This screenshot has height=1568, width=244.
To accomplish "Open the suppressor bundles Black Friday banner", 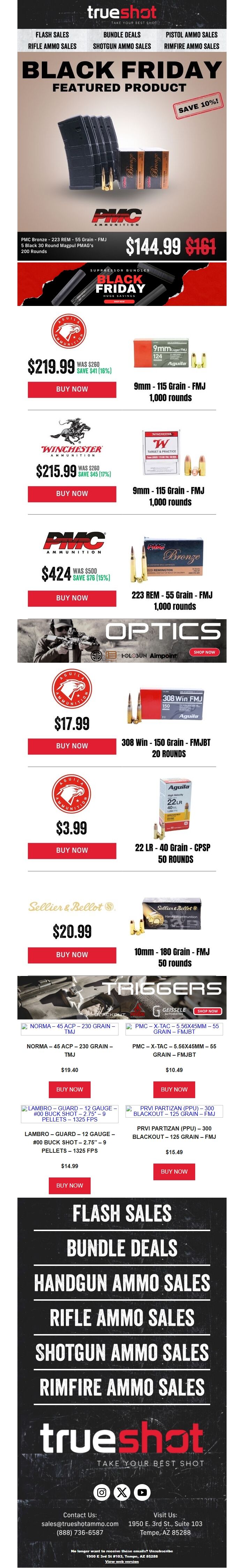I will pos(122,284).
